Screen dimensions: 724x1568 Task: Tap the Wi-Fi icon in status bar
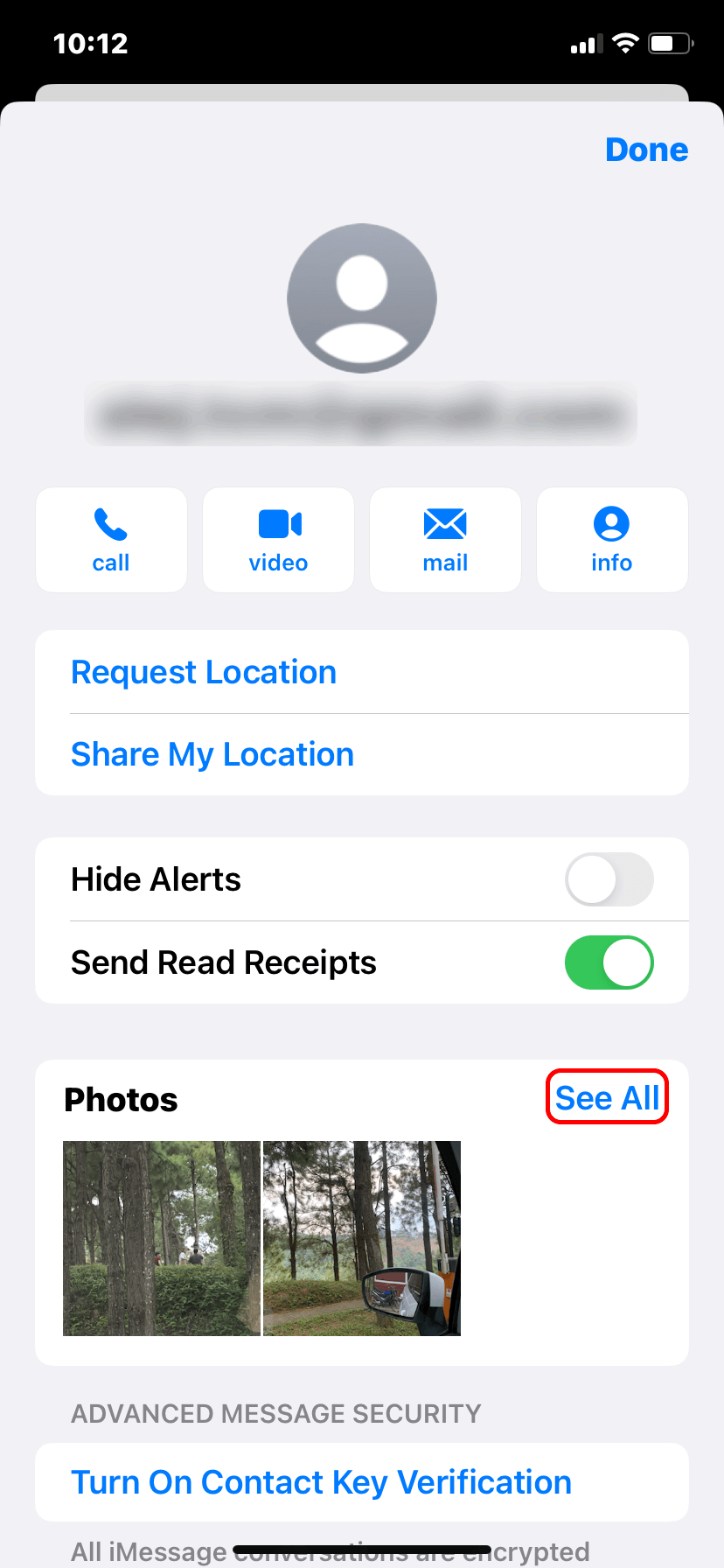pos(625,44)
